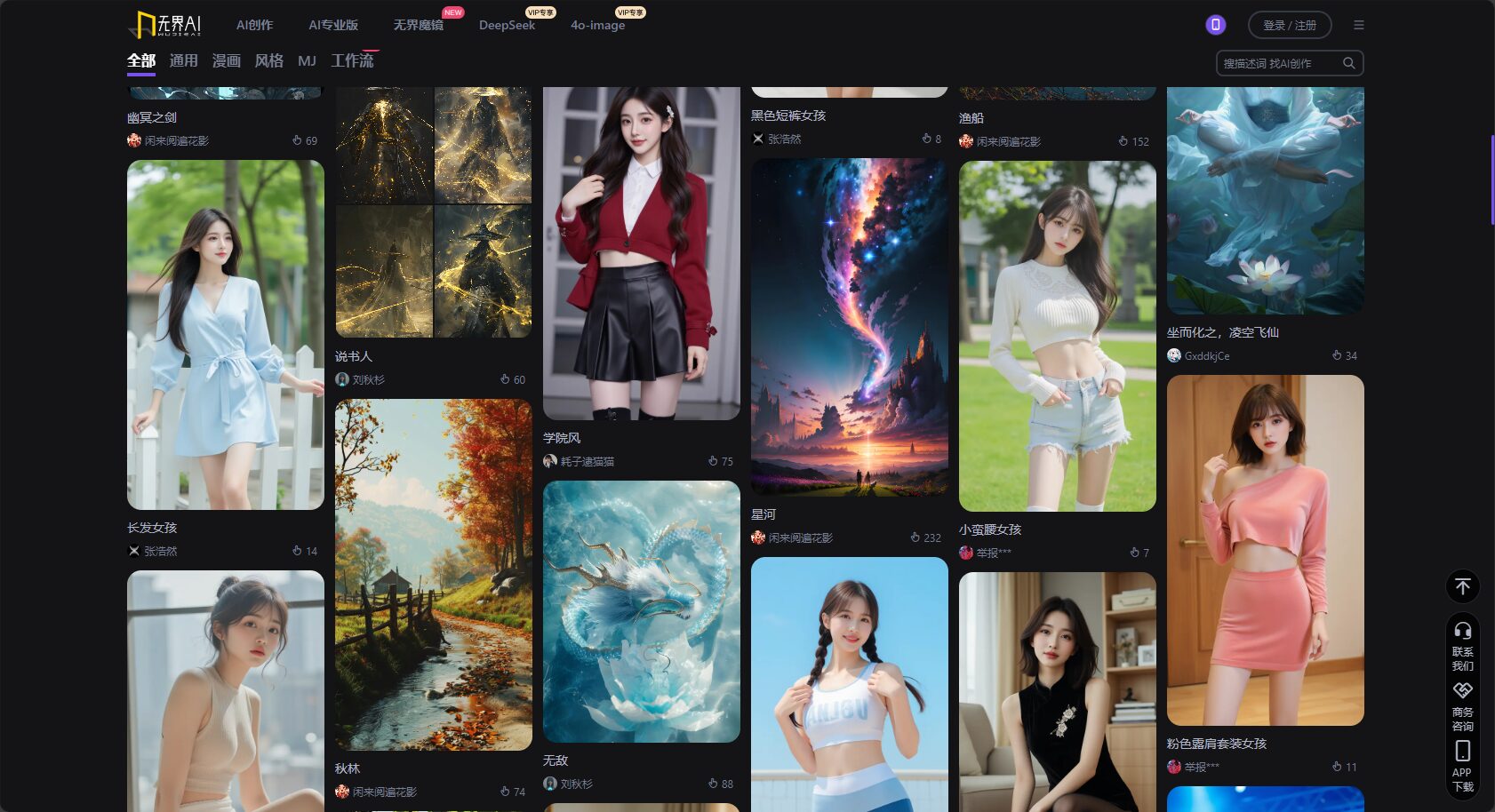Open 联系我们 customer service

tap(1462, 644)
